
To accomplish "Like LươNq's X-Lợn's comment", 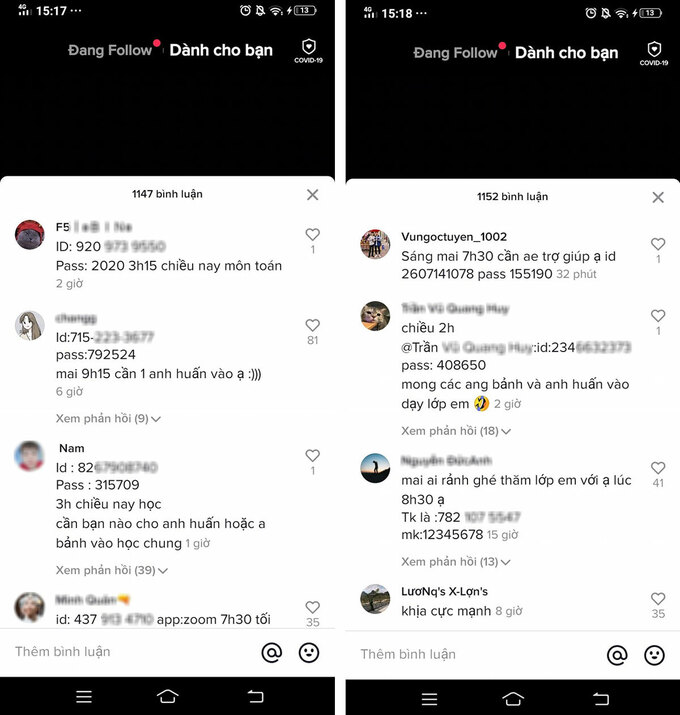I will tap(657, 598).
